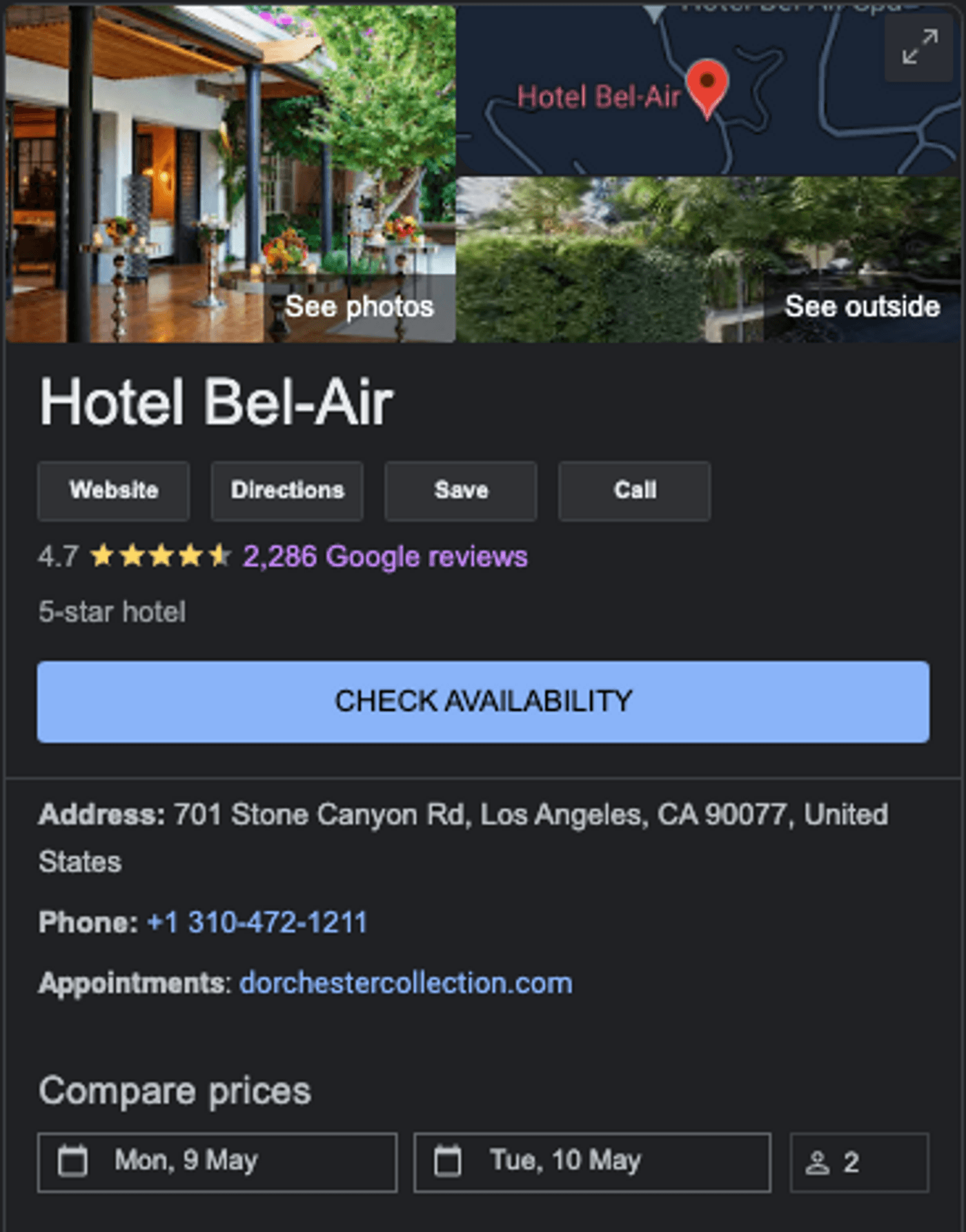966x1232 pixels.
Task: Tap the Call button
Action: [634, 491]
